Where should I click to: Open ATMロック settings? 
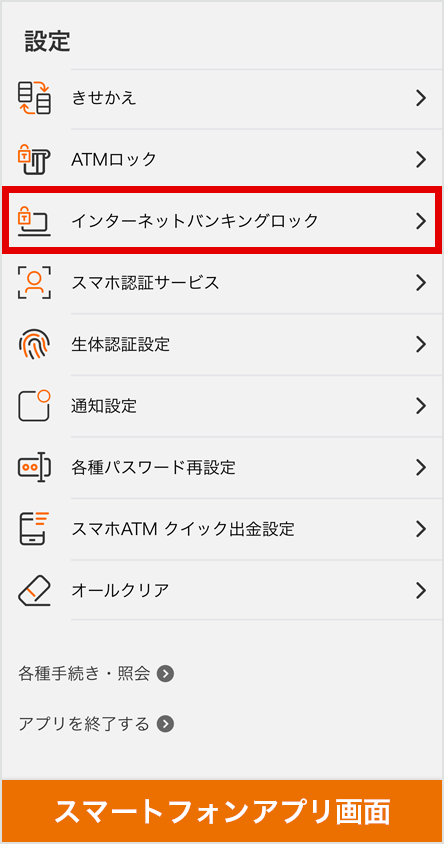(222, 159)
